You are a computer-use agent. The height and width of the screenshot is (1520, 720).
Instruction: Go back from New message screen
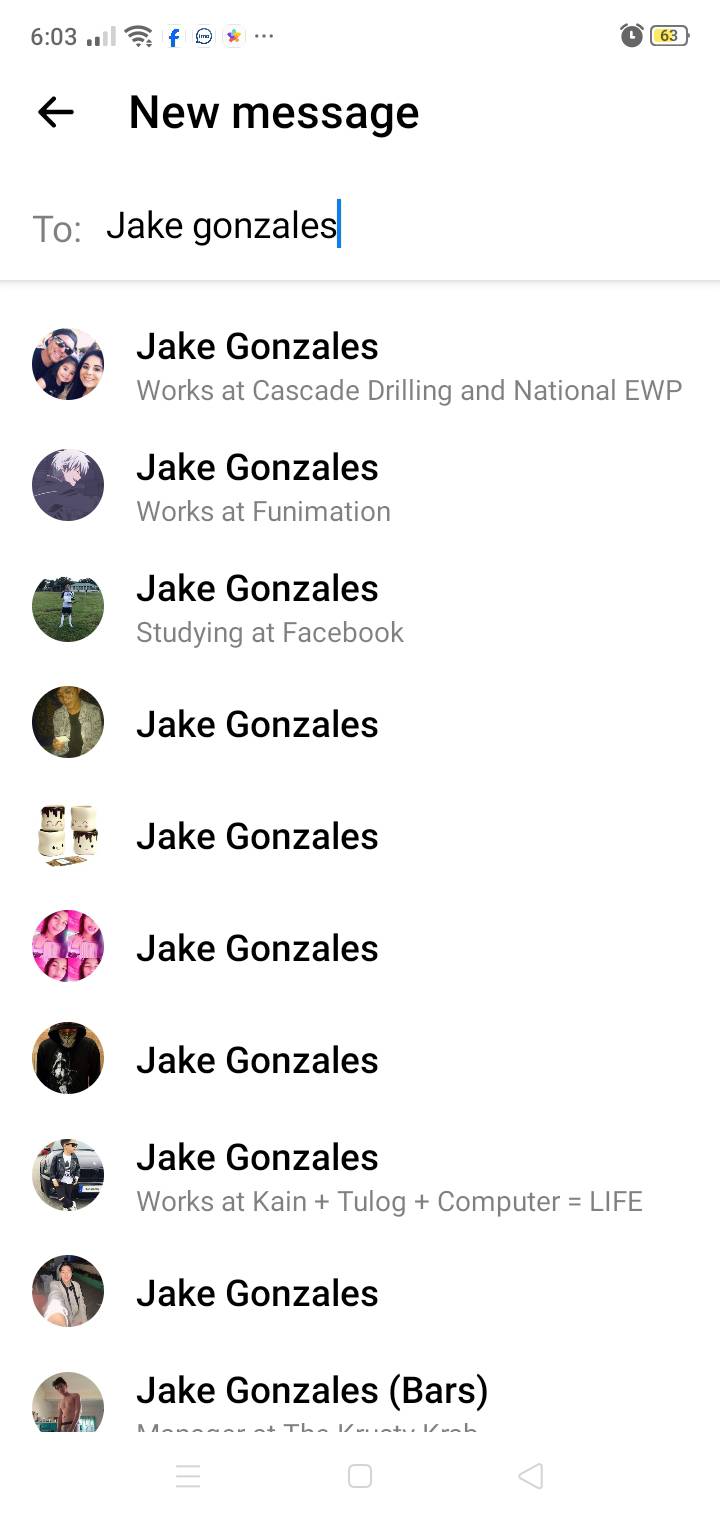pyautogui.click(x=56, y=112)
